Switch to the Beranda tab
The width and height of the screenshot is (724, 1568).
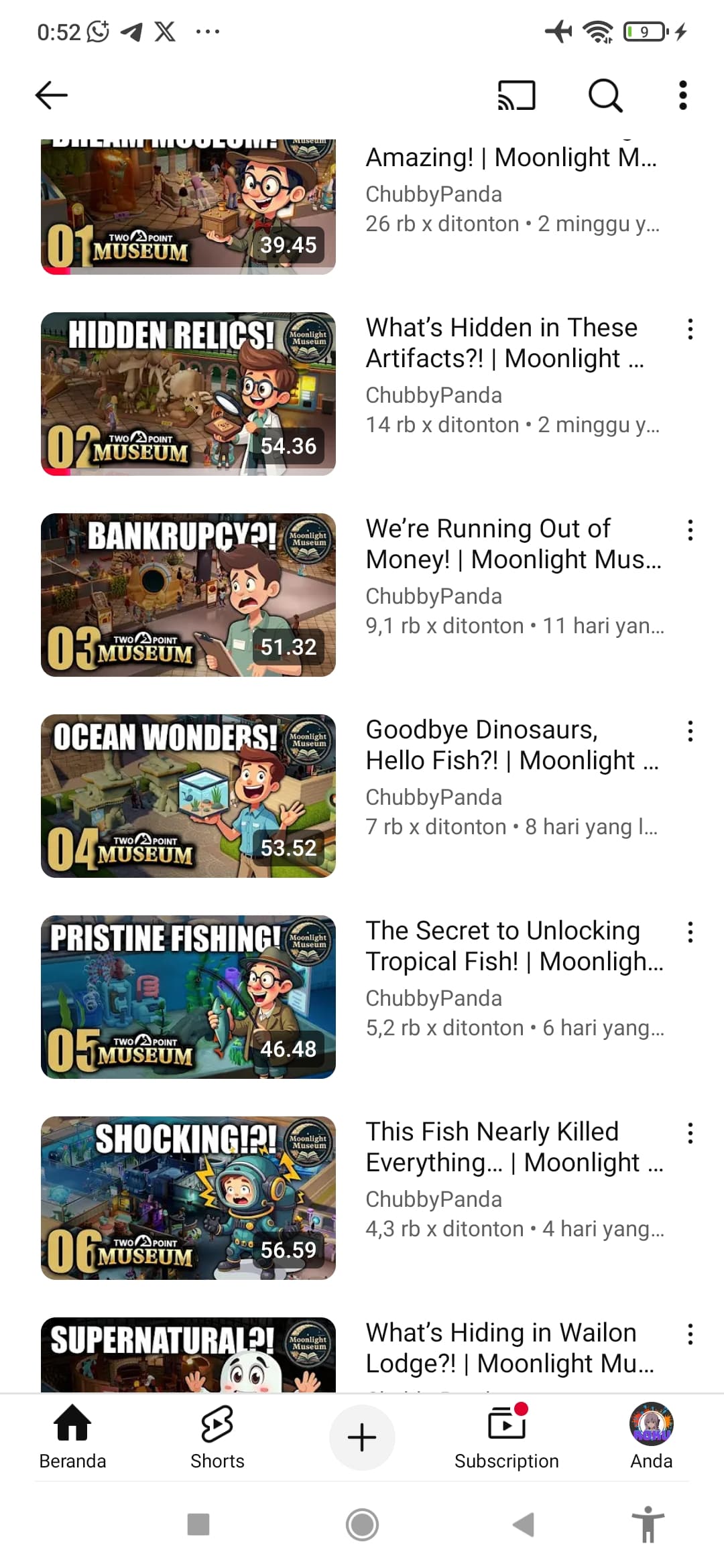click(x=72, y=1437)
